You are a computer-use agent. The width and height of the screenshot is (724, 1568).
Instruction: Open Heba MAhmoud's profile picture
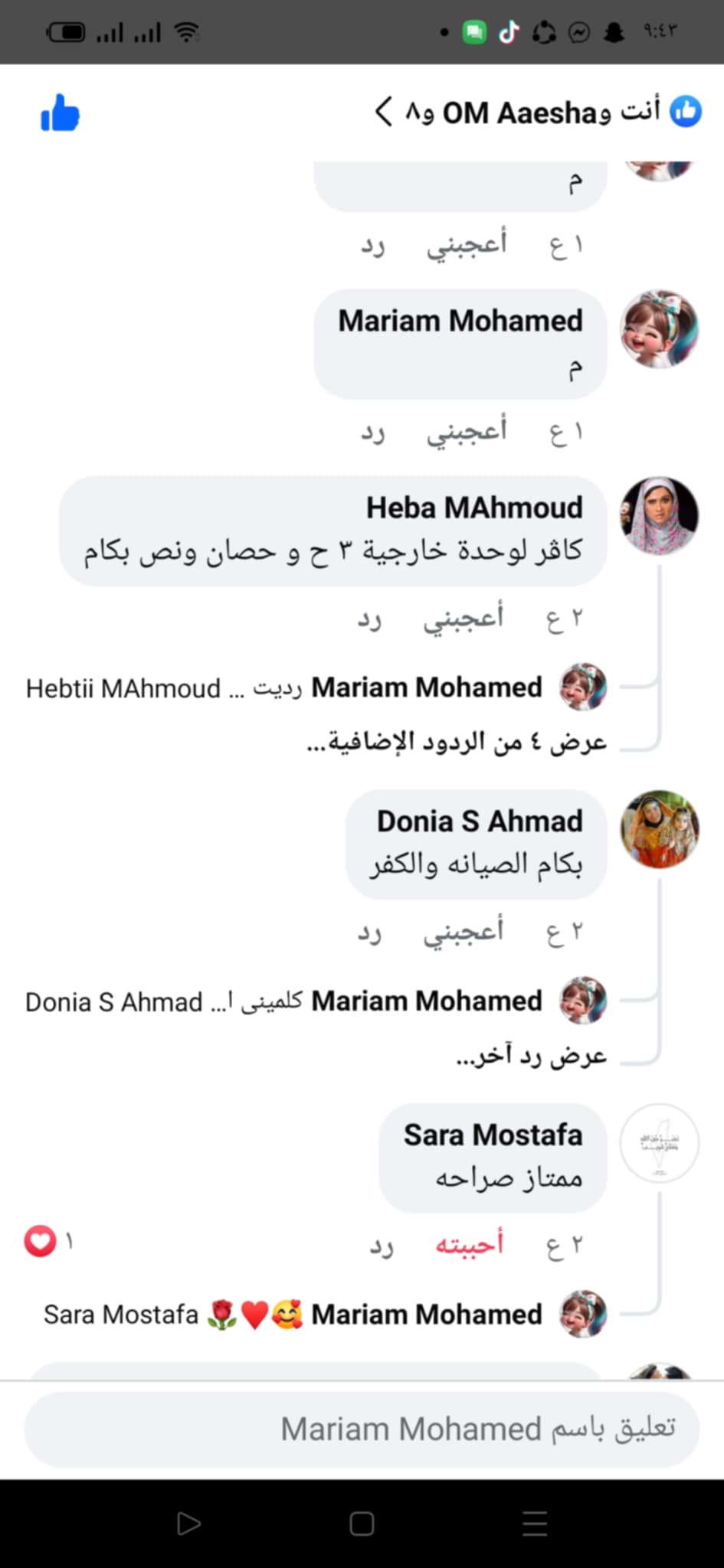coord(659,515)
